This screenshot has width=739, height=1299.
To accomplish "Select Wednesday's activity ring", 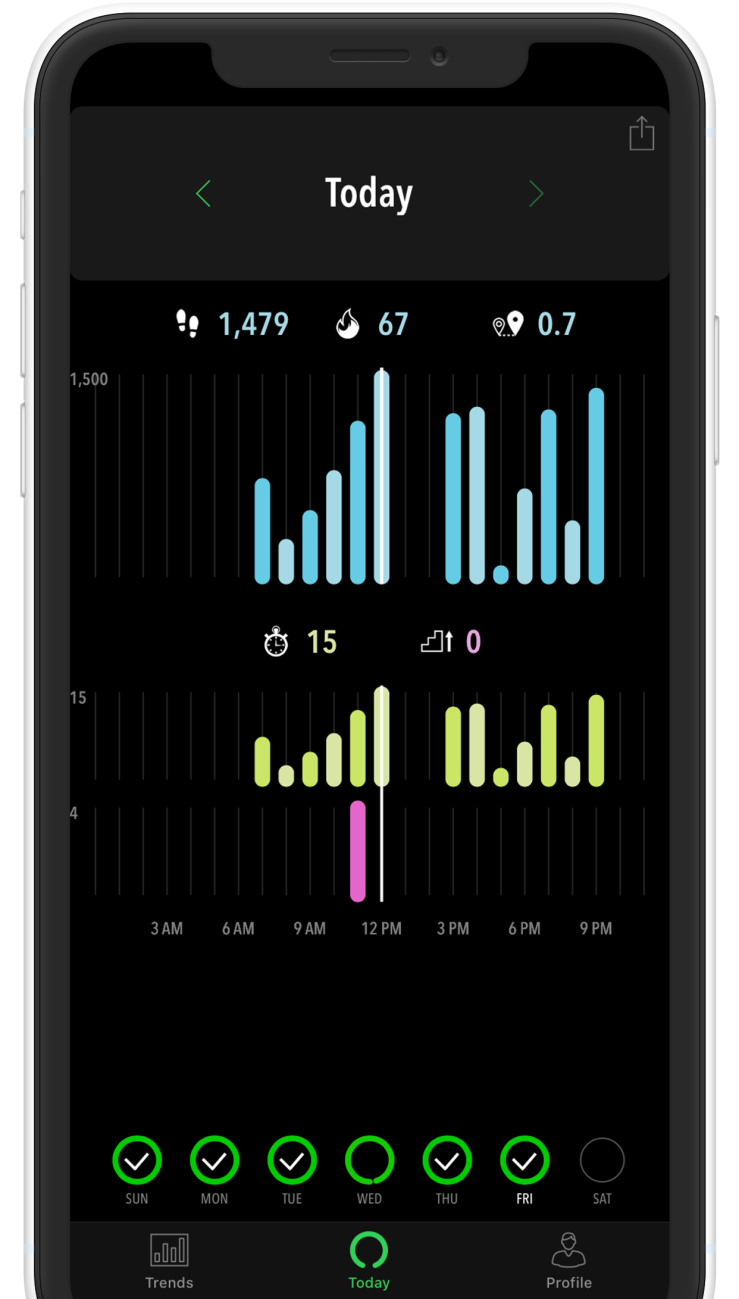I will (369, 1161).
